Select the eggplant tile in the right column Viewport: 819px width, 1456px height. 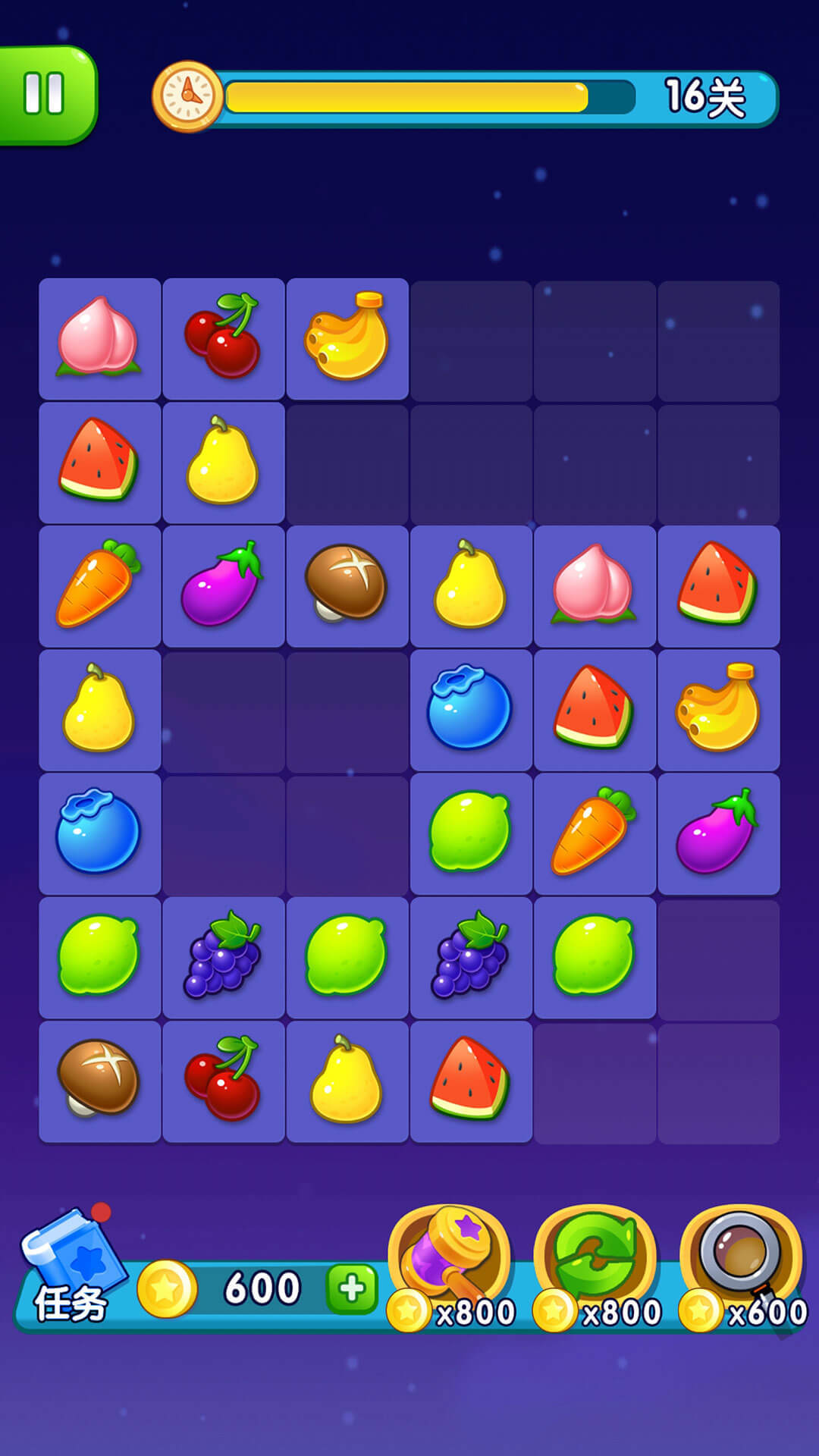[718, 833]
